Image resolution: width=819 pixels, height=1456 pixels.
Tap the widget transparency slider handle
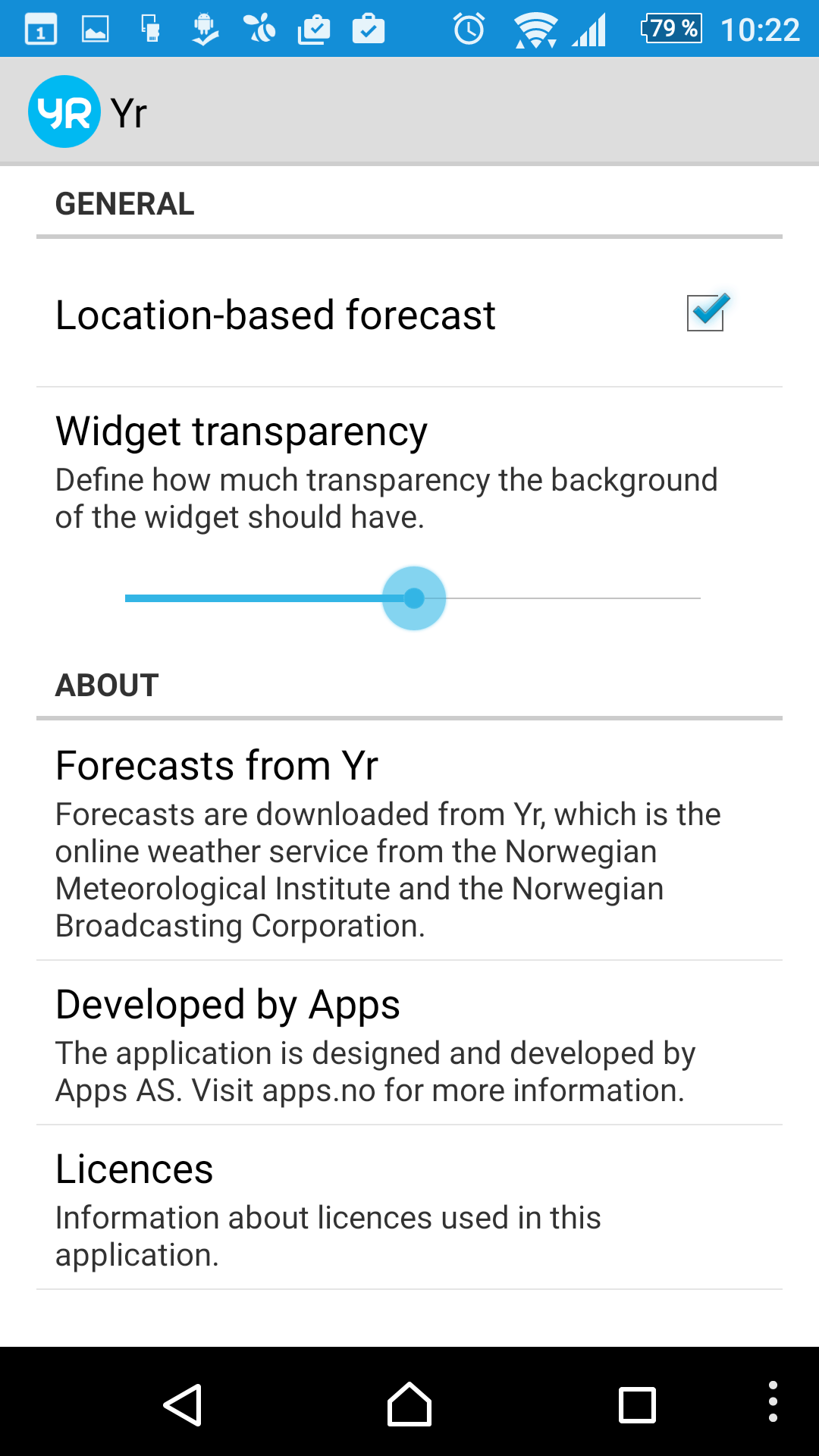[x=414, y=598]
